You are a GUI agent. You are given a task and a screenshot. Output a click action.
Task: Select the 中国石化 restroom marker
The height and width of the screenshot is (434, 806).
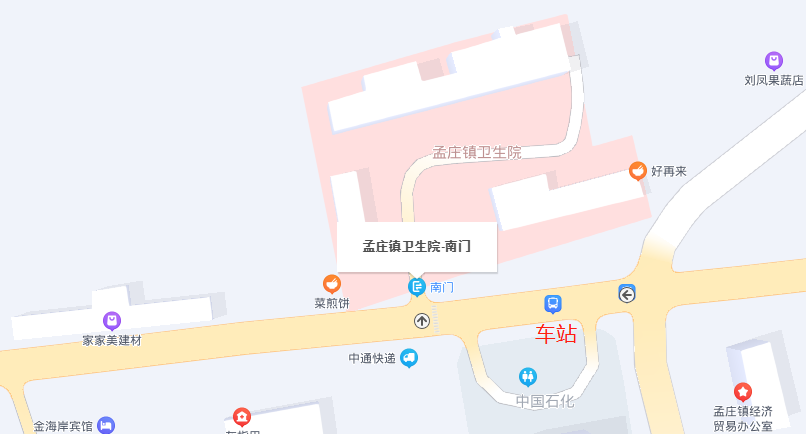tap(528, 377)
